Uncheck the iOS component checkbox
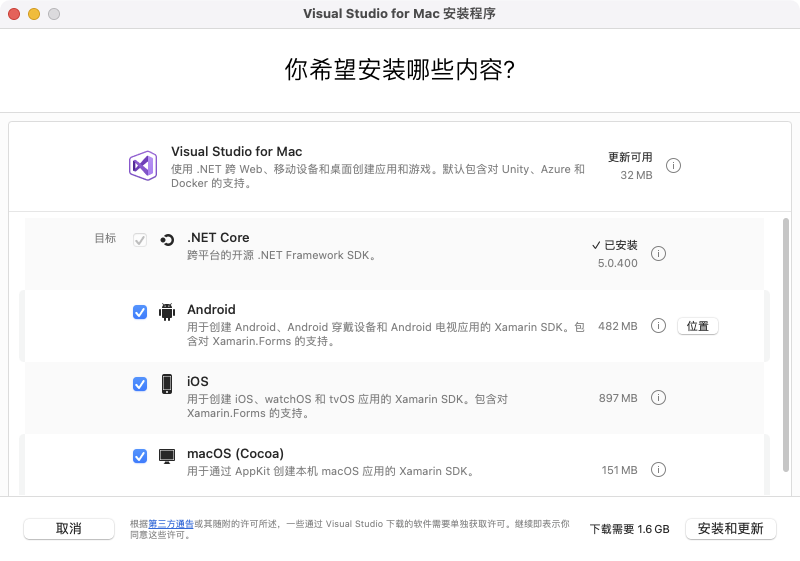Screen dimensions: 800x561 pyautogui.click(x=140, y=384)
